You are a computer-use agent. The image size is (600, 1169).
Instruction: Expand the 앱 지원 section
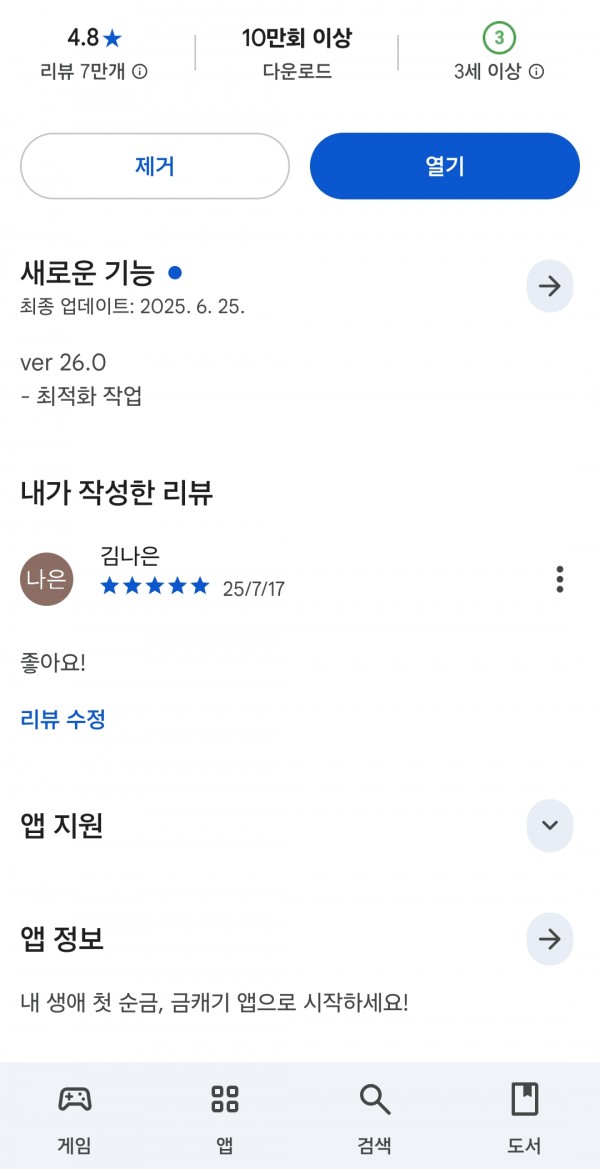click(550, 825)
